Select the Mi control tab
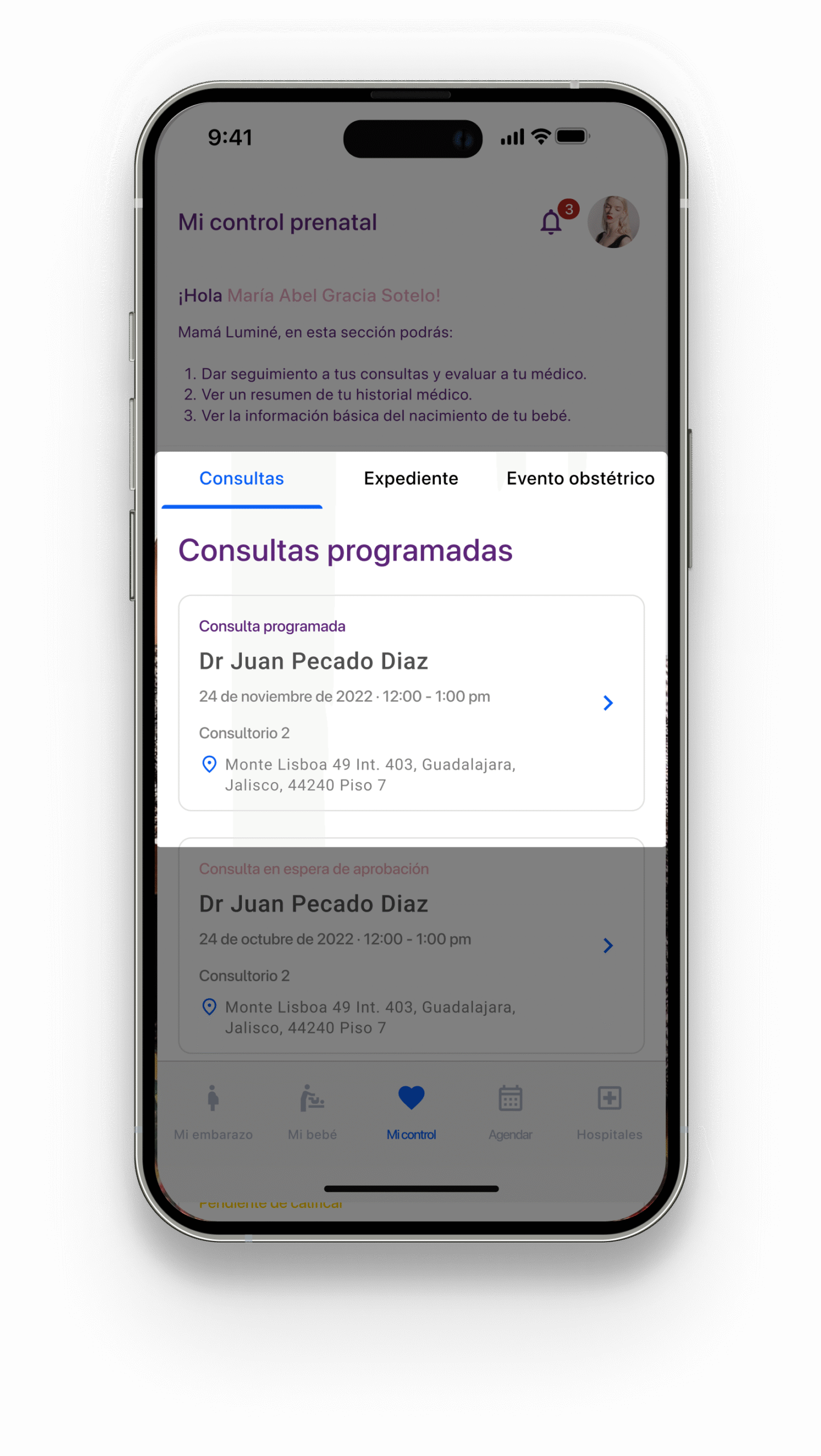Image resolution: width=821 pixels, height=1456 pixels. [410, 1111]
